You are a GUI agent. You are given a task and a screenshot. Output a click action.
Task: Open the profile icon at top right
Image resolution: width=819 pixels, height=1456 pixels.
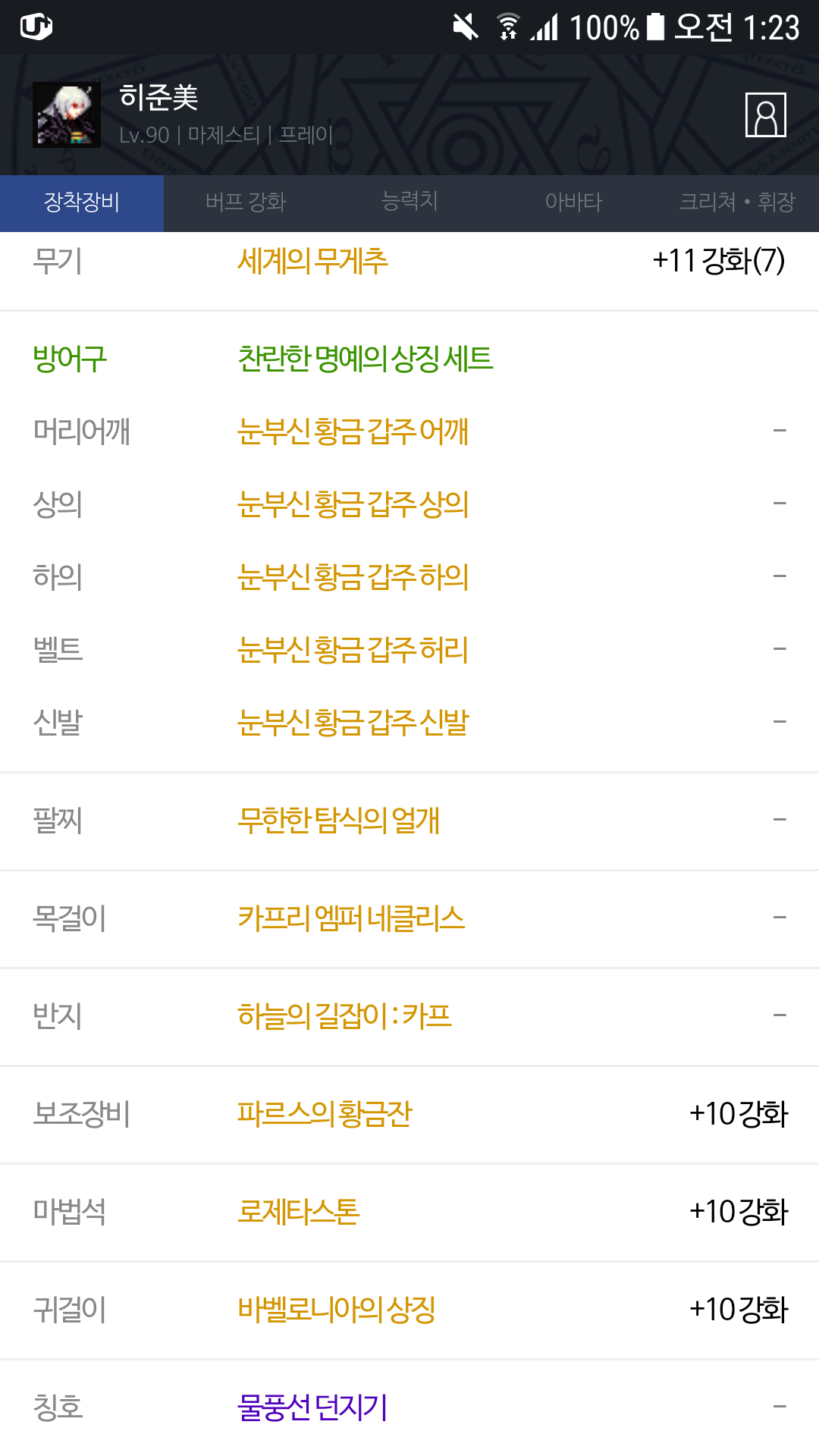point(765,115)
